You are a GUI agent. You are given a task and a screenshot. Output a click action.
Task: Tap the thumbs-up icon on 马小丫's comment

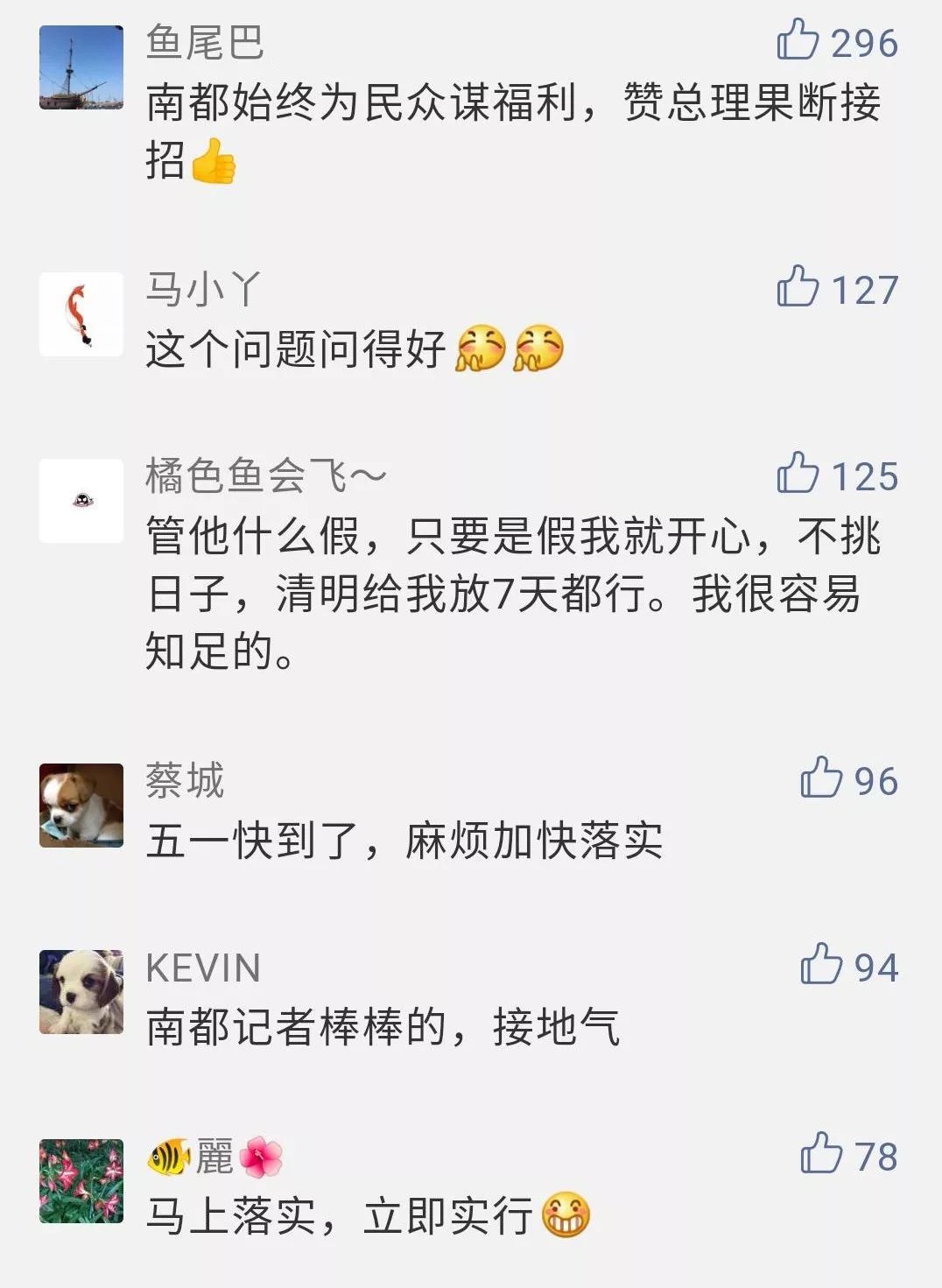(x=798, y=289)
